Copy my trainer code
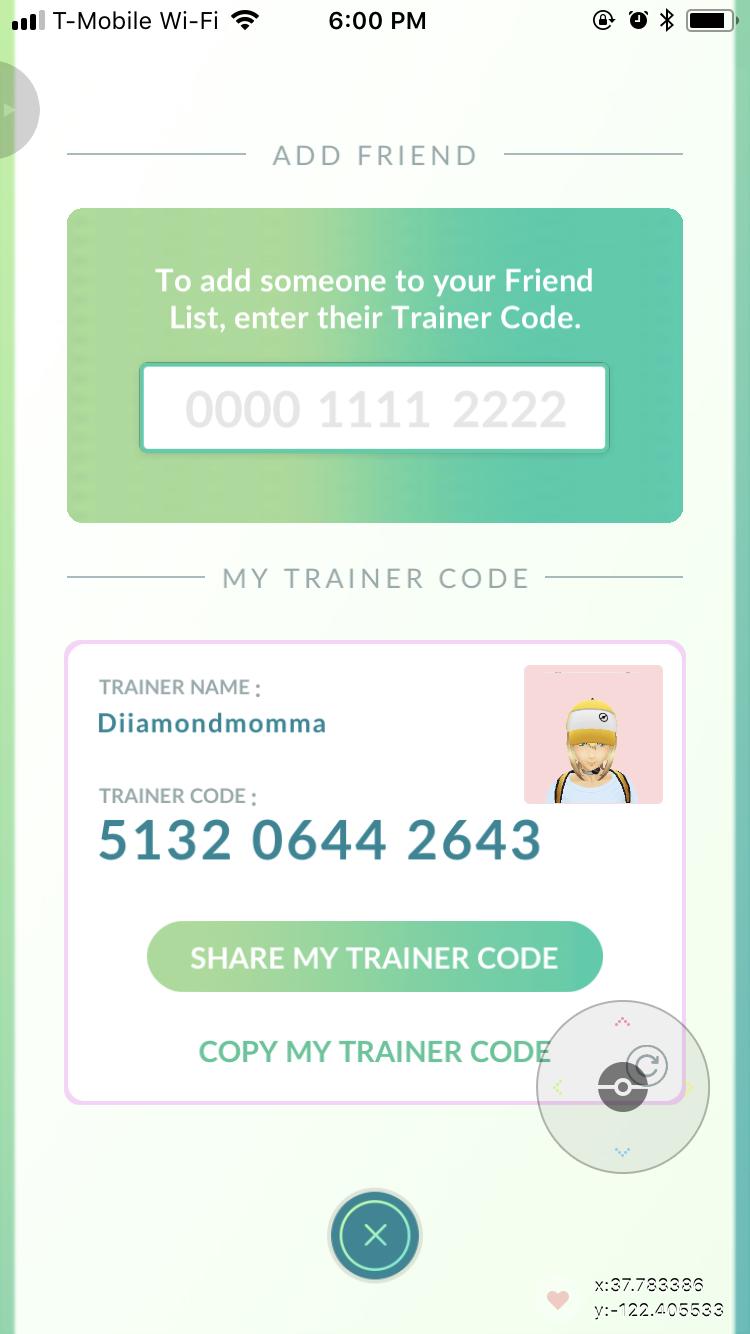The height and width of the screenshot is (1334, 750). click(374, 1052)
